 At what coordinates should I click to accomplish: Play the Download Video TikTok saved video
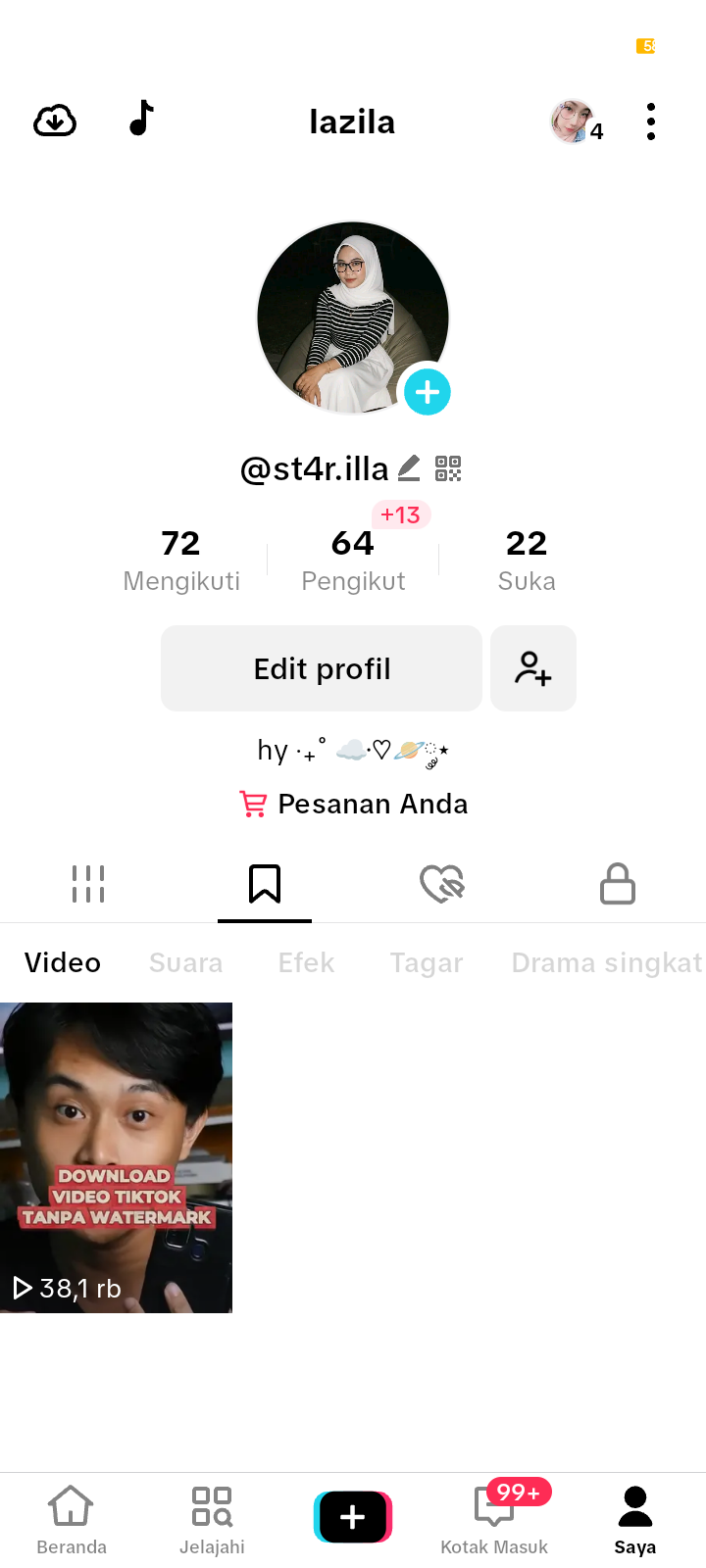[116, 1157]
